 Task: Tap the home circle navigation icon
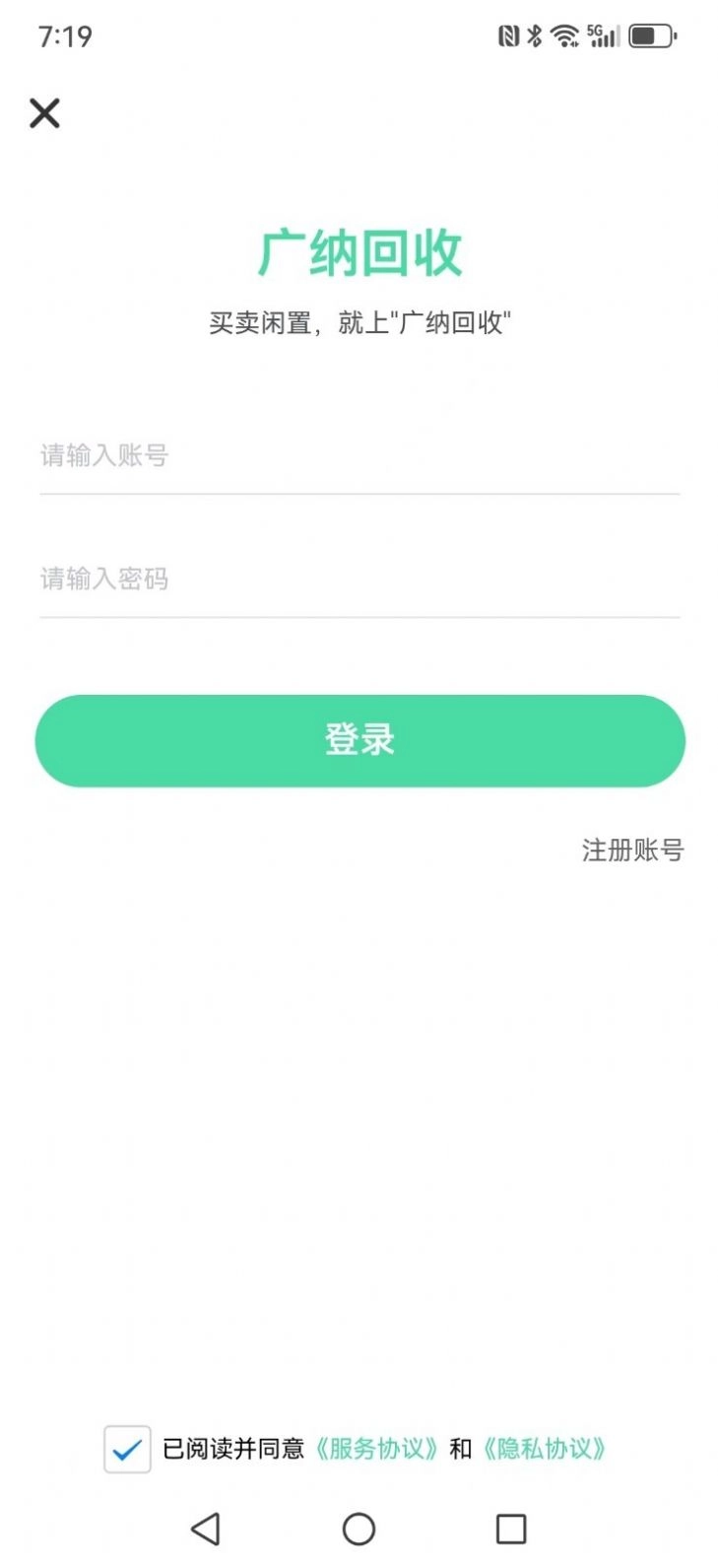pos(359,1530)
